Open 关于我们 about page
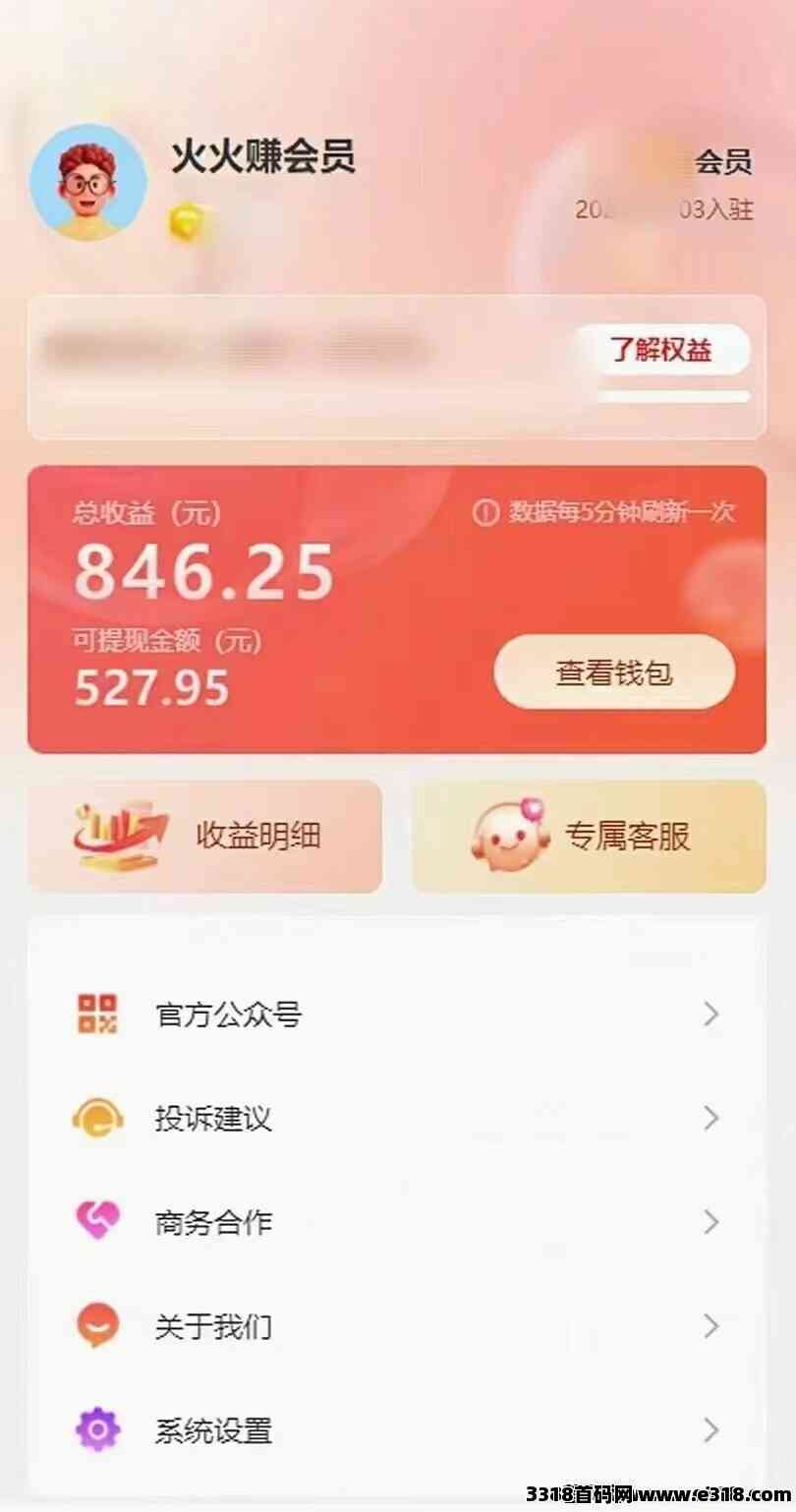Image resolution: width=796 pixels, height=1512 pixels. (397, 1327)
